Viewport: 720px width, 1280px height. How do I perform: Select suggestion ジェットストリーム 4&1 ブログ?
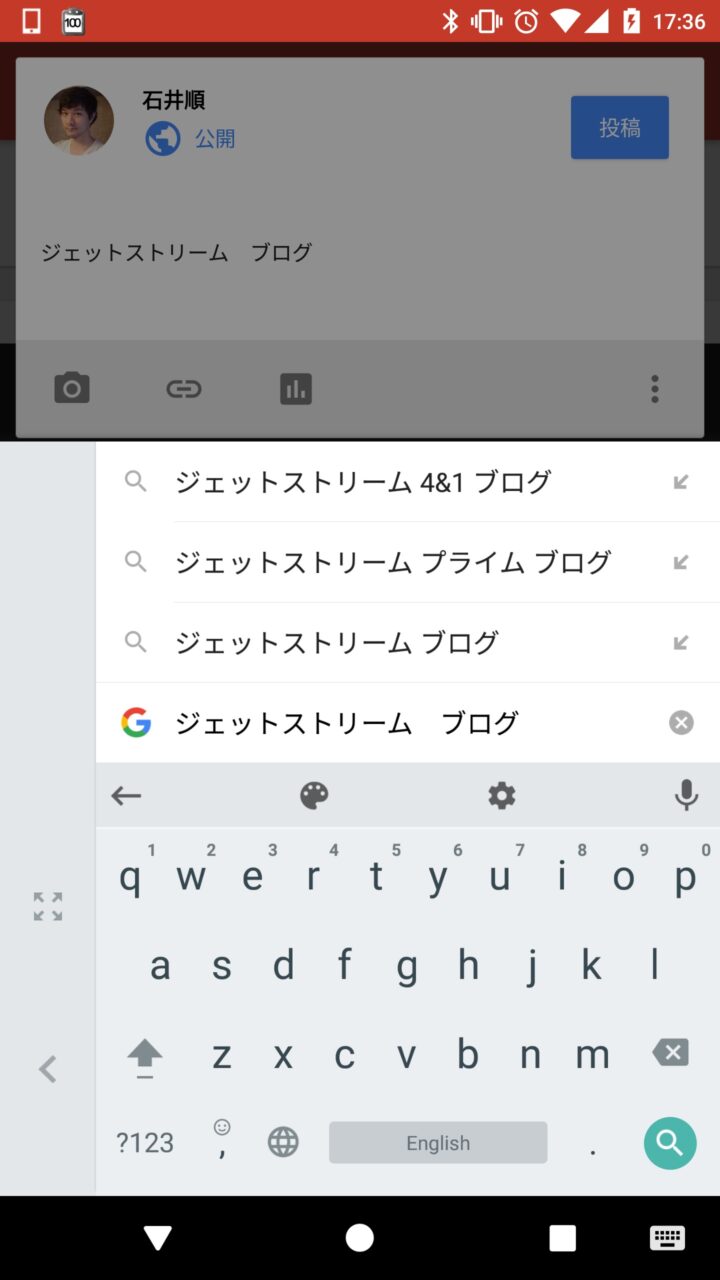(x=362, y=482)
